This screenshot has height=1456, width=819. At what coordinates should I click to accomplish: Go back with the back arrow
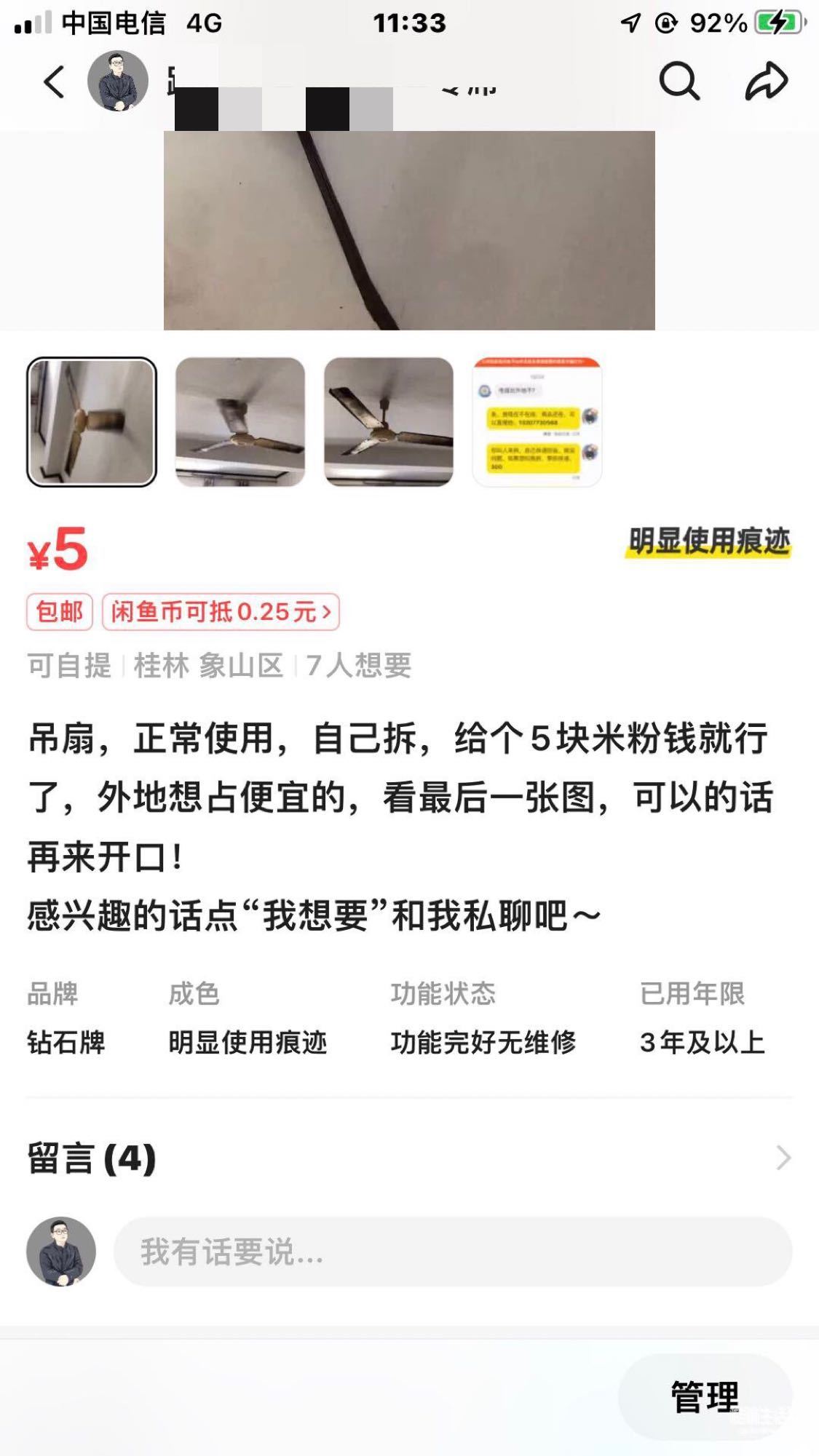(x=55, y=81)
